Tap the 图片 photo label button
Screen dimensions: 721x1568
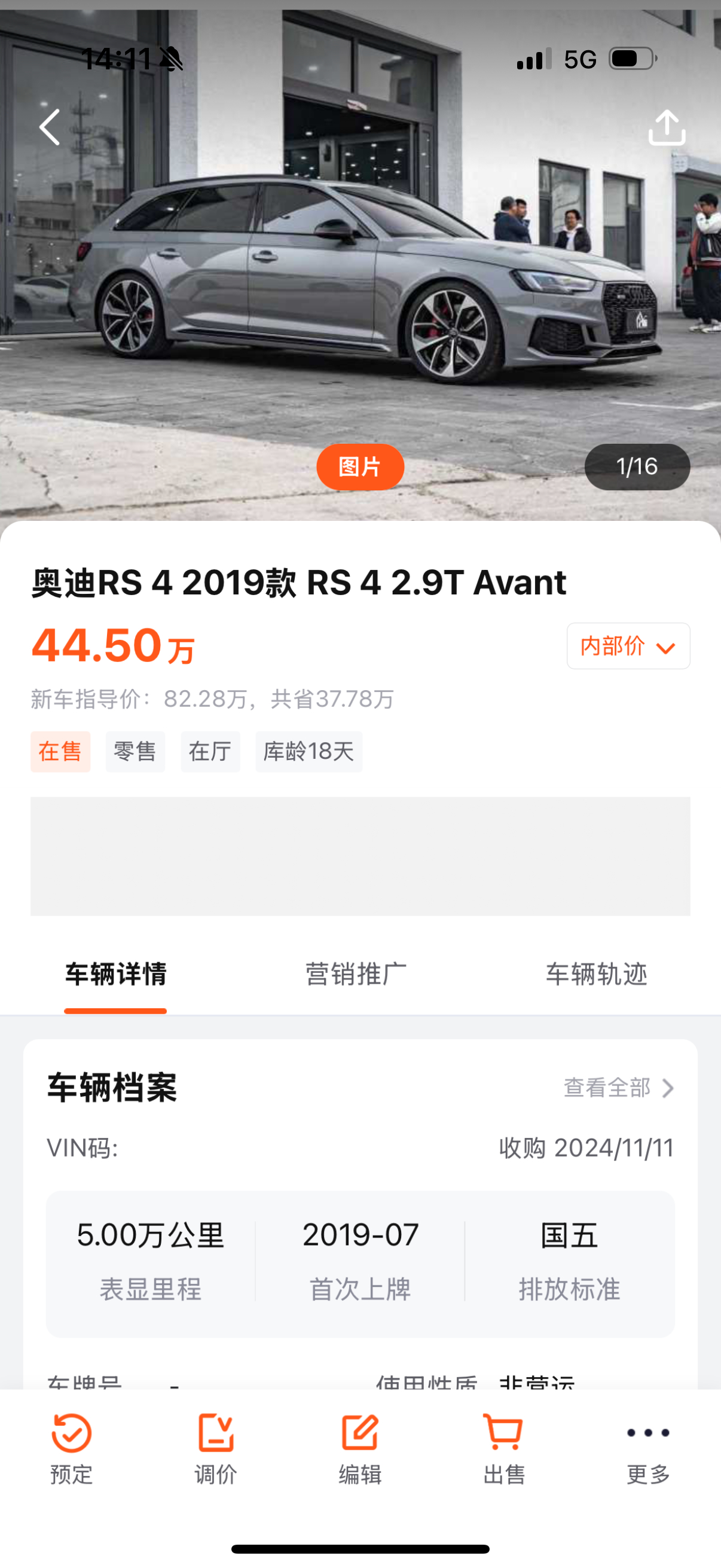359,466
